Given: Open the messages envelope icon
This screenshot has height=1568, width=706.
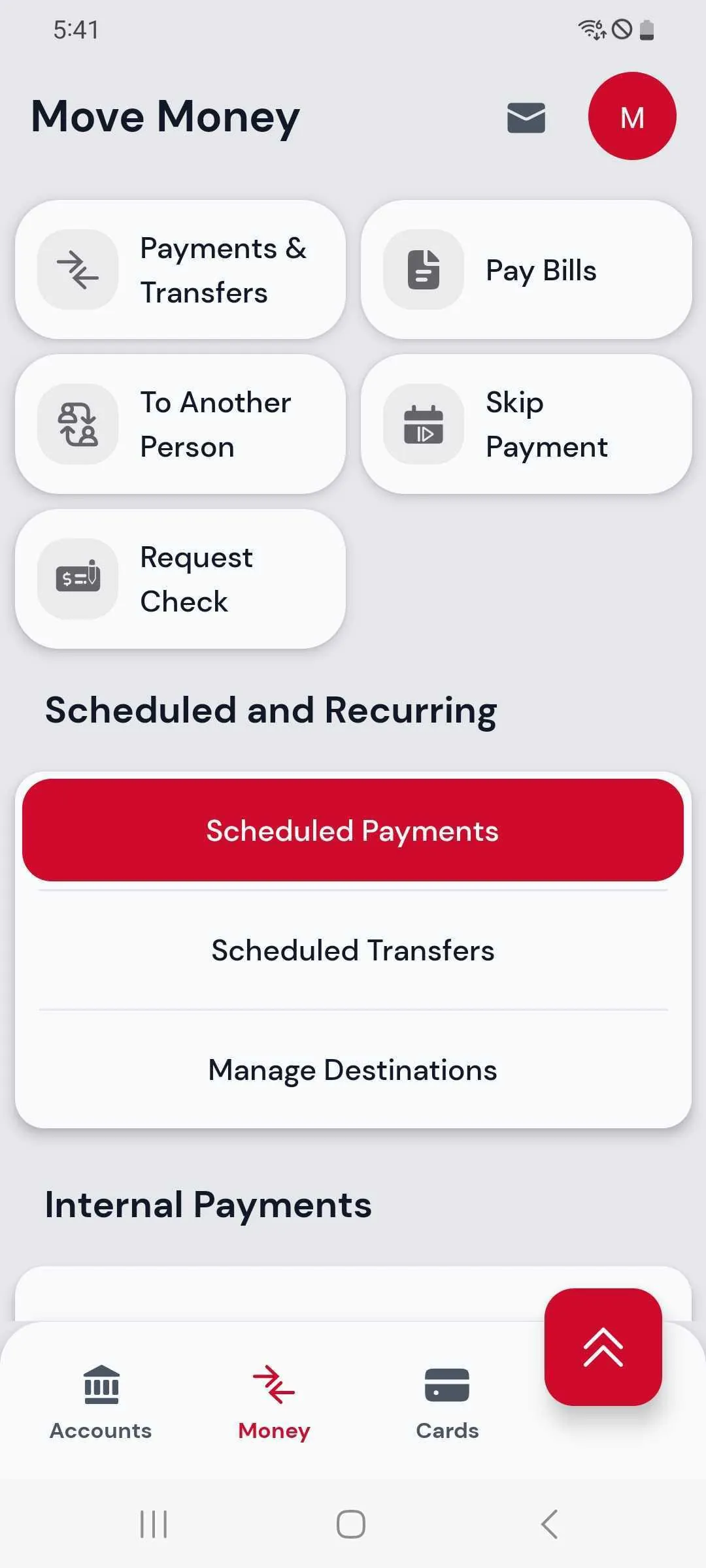Looking at the screenshot, I should point(526,118).
